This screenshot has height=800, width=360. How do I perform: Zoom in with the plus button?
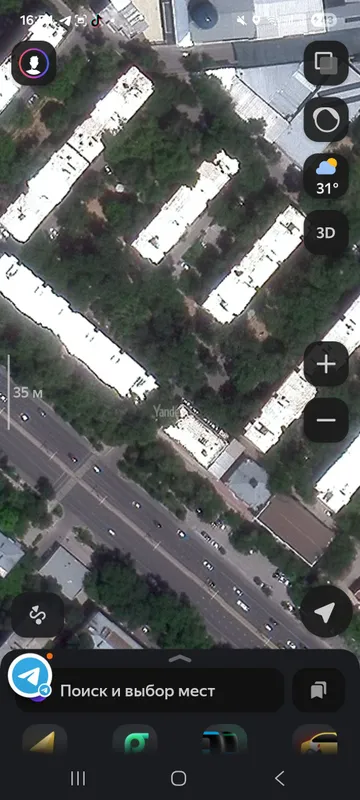(326, 364)
